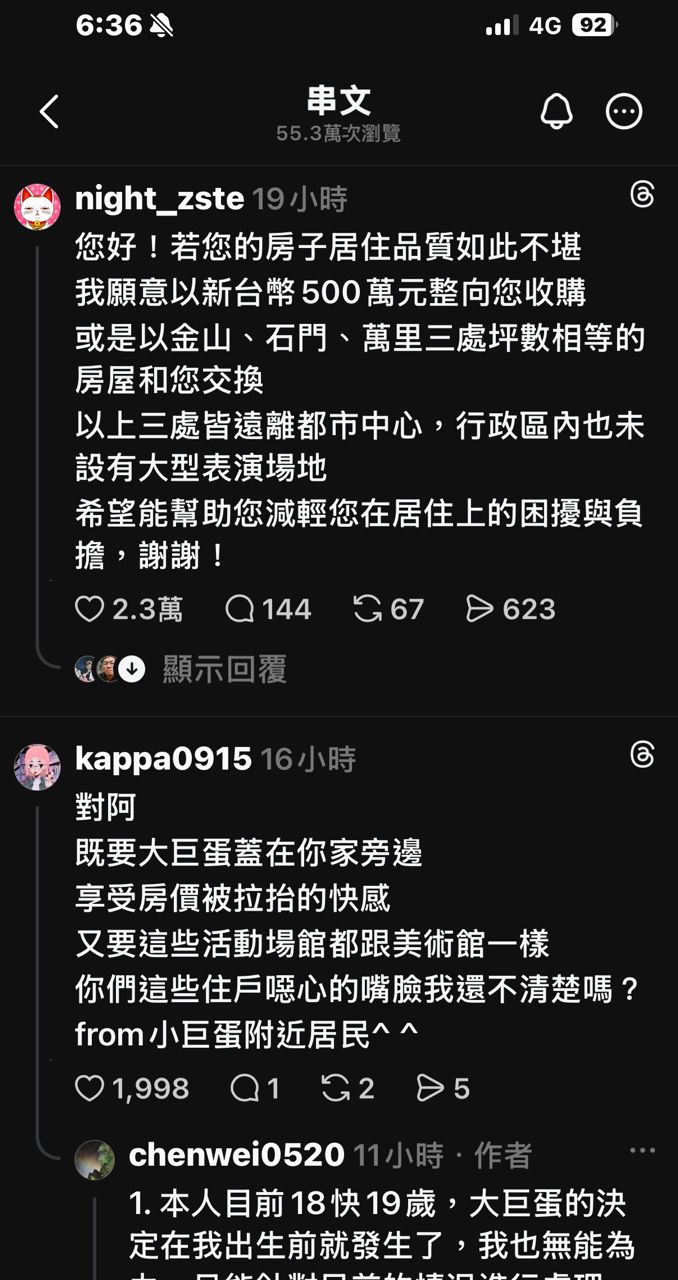Comment on night_zste's post
678x1280 pixels.
[239, 609]
